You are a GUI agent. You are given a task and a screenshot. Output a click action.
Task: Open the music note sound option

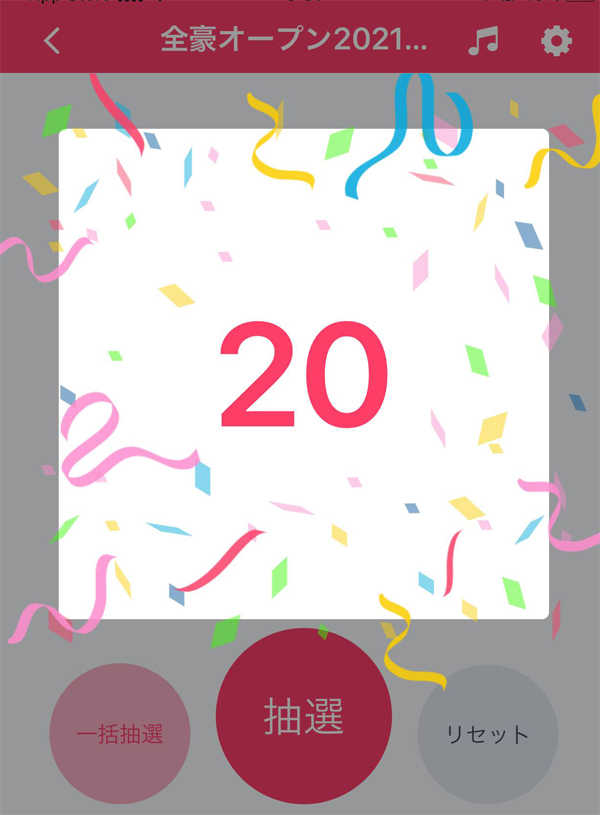coord(483,41)
